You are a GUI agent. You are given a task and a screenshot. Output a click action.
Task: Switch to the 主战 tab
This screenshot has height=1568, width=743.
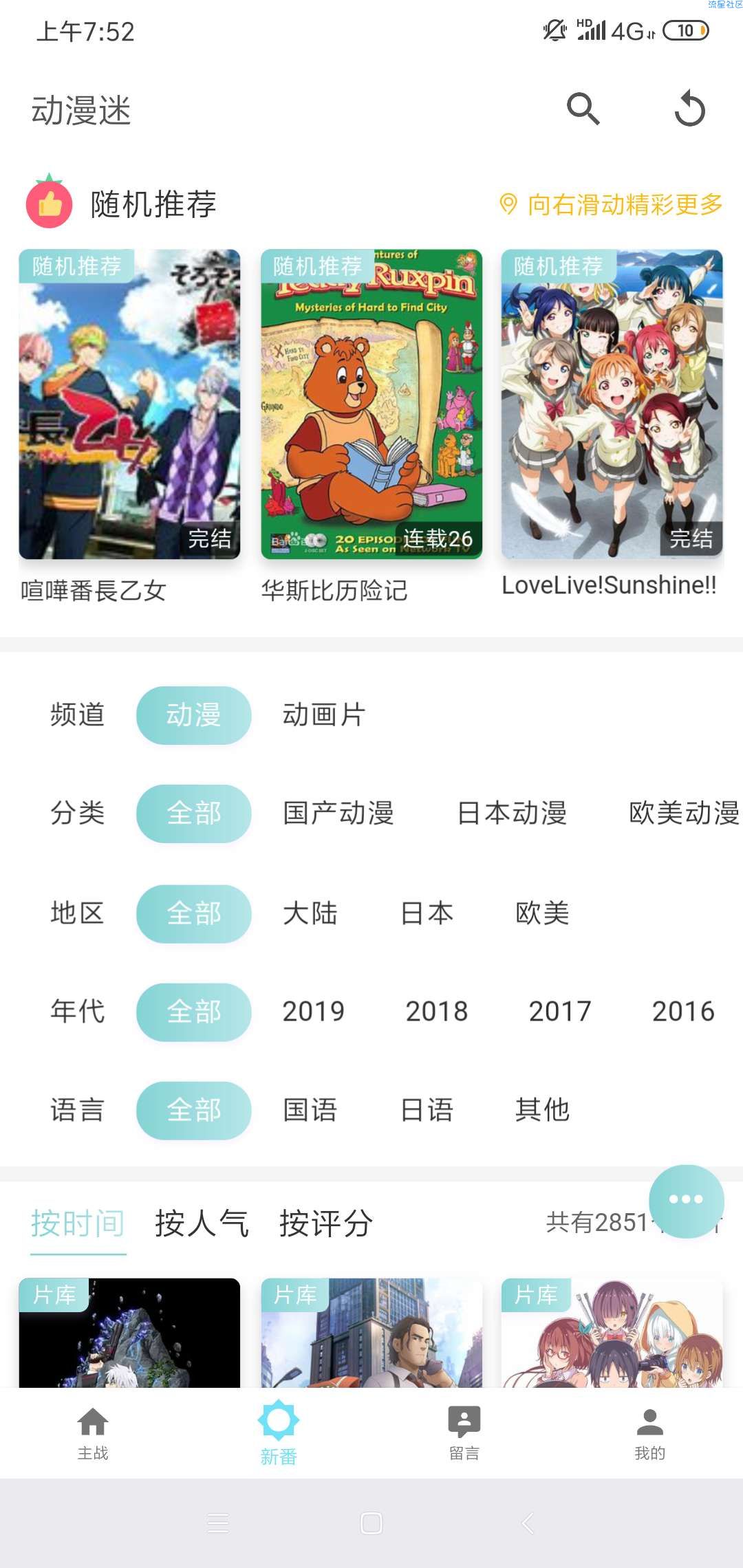93,1433
